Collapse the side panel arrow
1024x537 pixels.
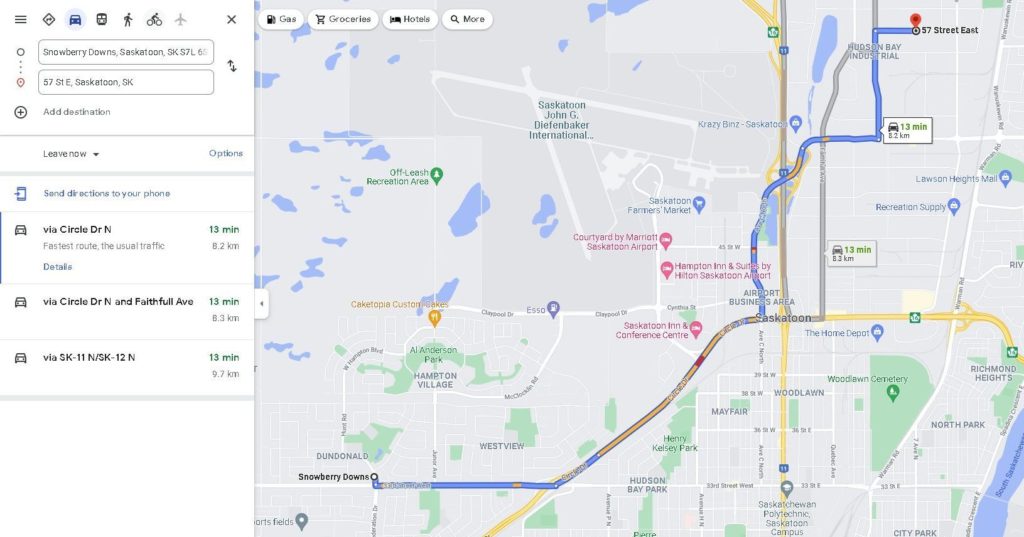[x=261, y=304]
